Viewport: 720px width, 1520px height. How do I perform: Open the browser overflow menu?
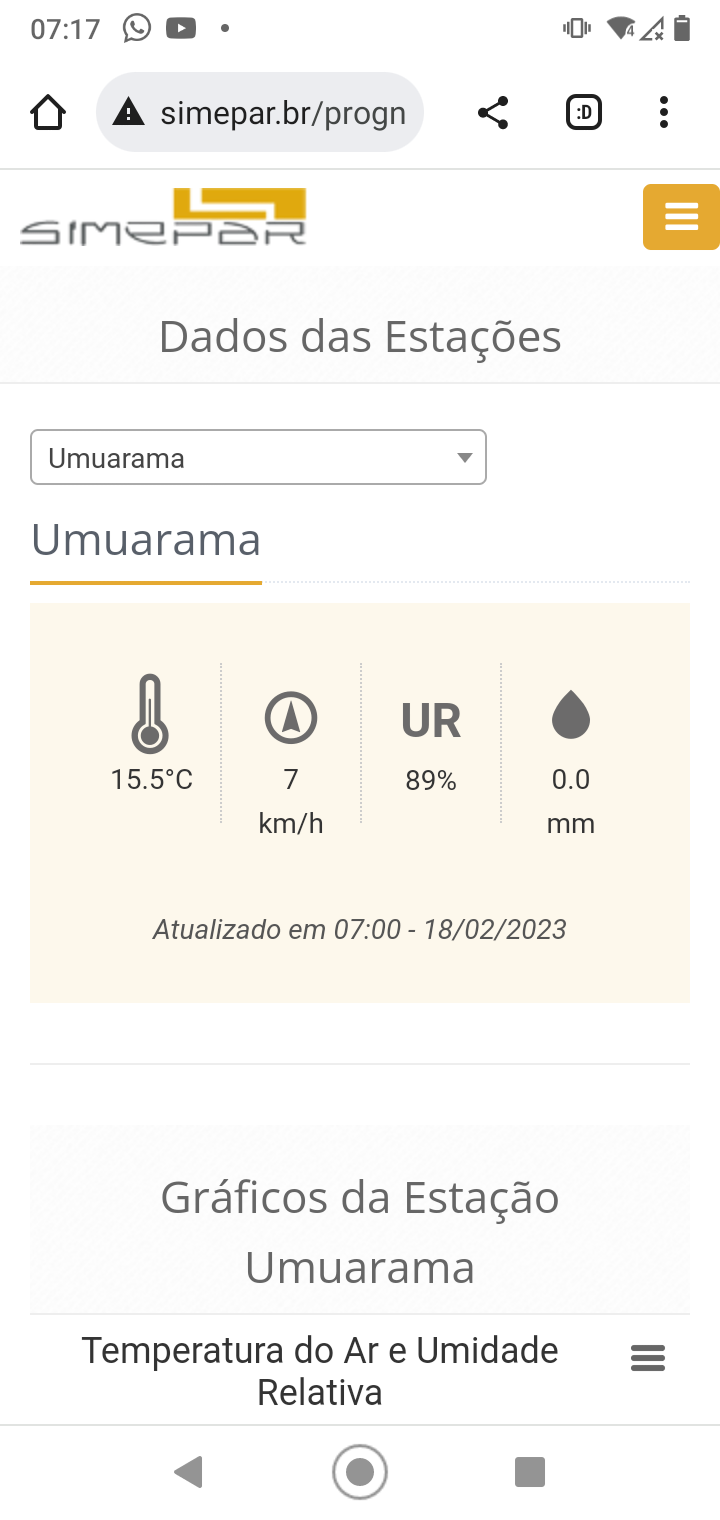coord(663,113)
